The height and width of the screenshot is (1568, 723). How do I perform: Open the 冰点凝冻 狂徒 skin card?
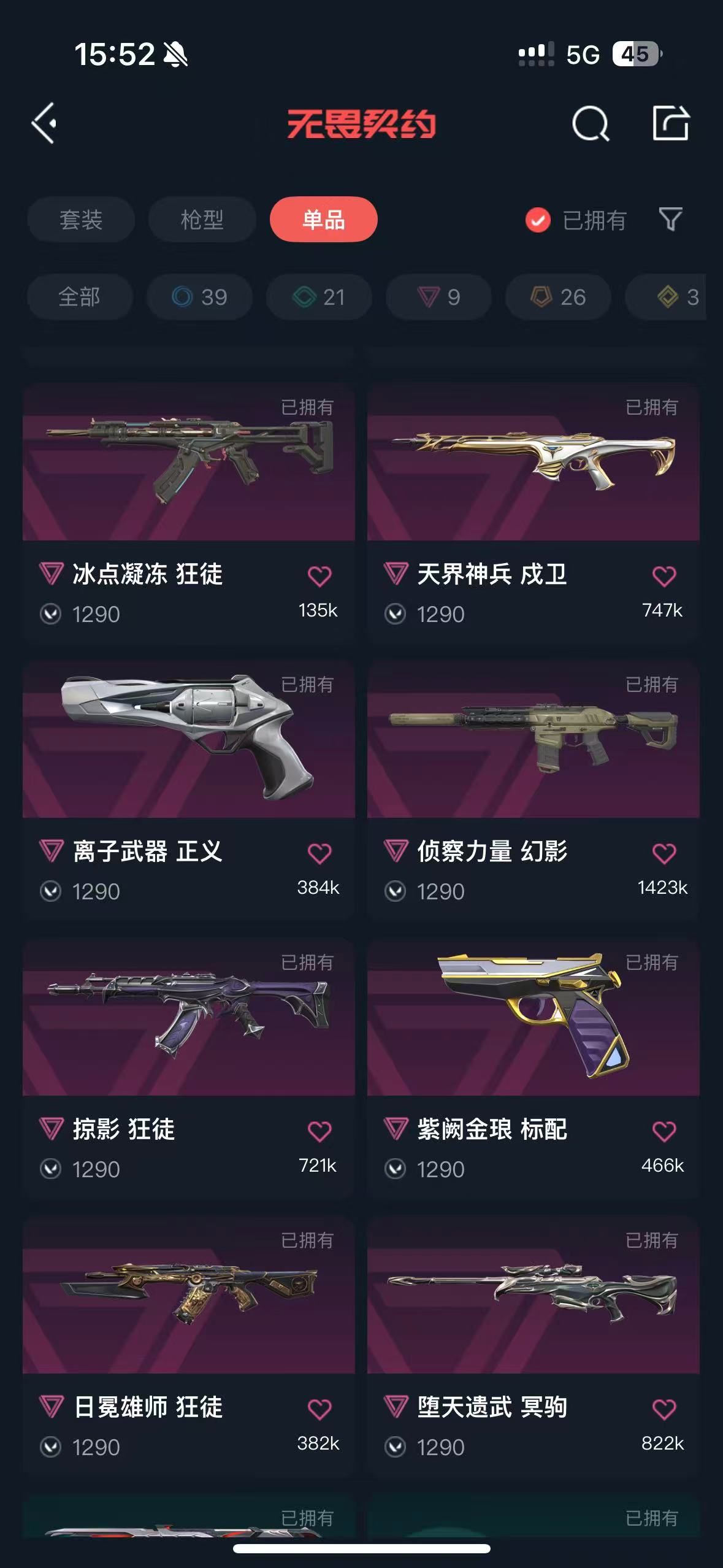coord(189,513)
